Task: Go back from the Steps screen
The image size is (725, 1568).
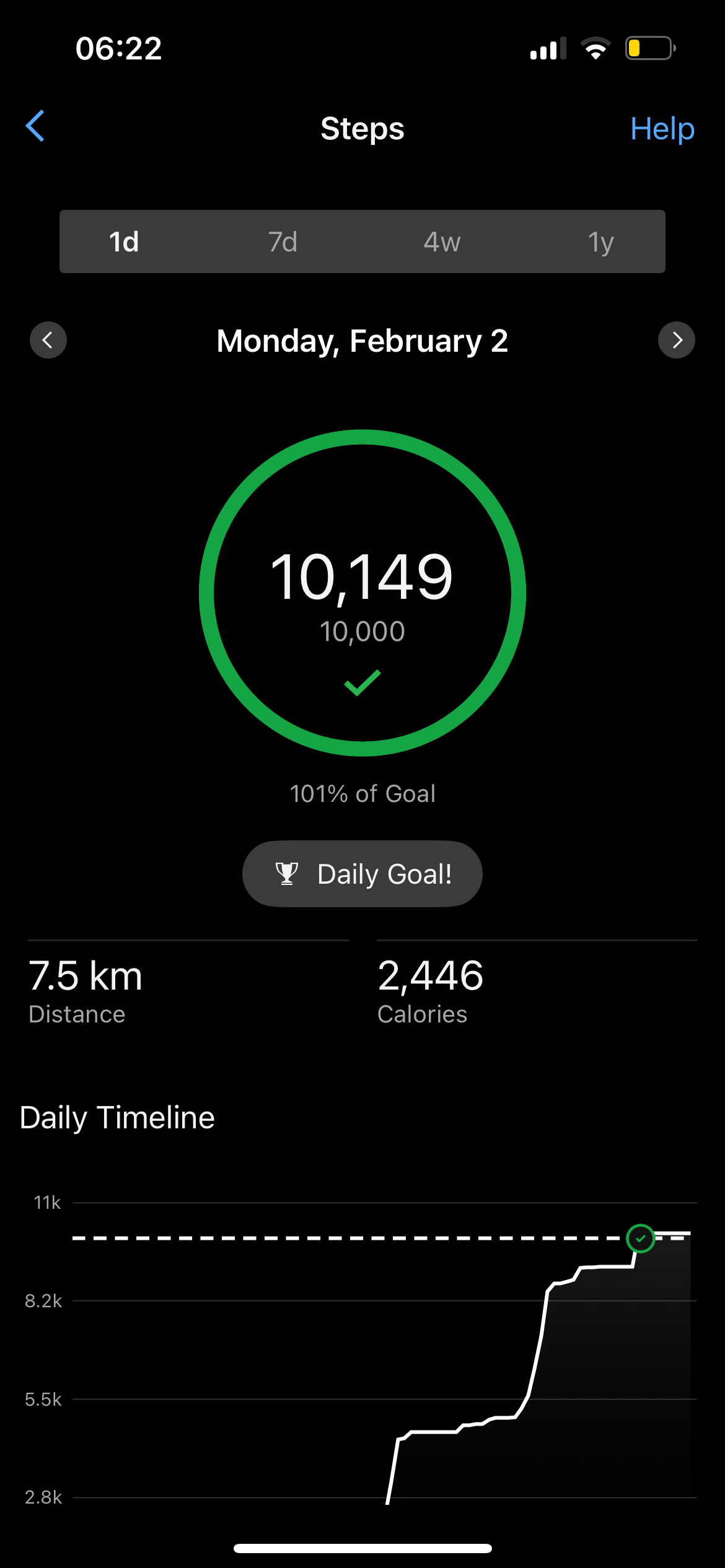Action: (36, 126)
